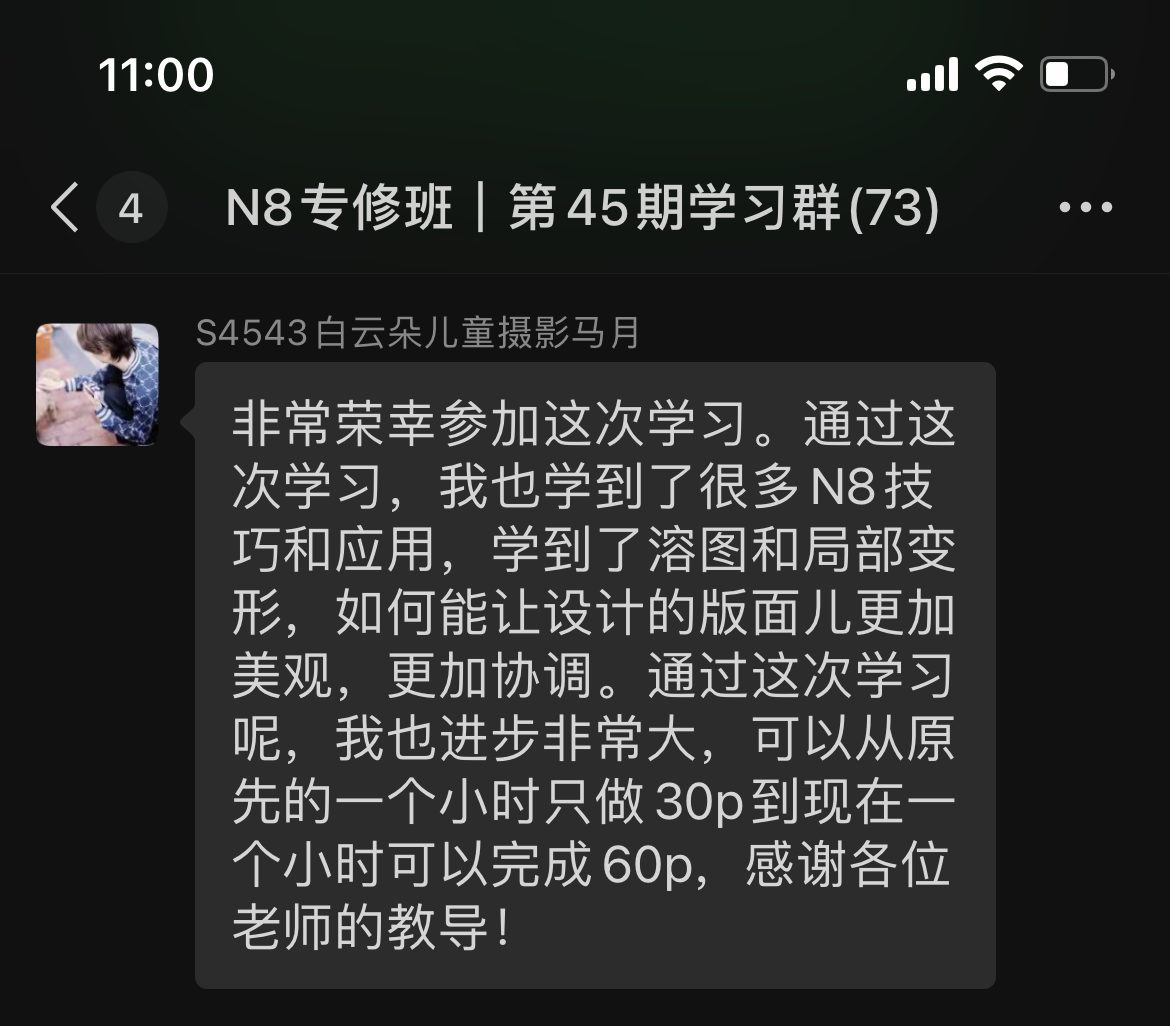Open the sender's profile picture
This screenshot has height=1026, width=1170.
(97, 384)
